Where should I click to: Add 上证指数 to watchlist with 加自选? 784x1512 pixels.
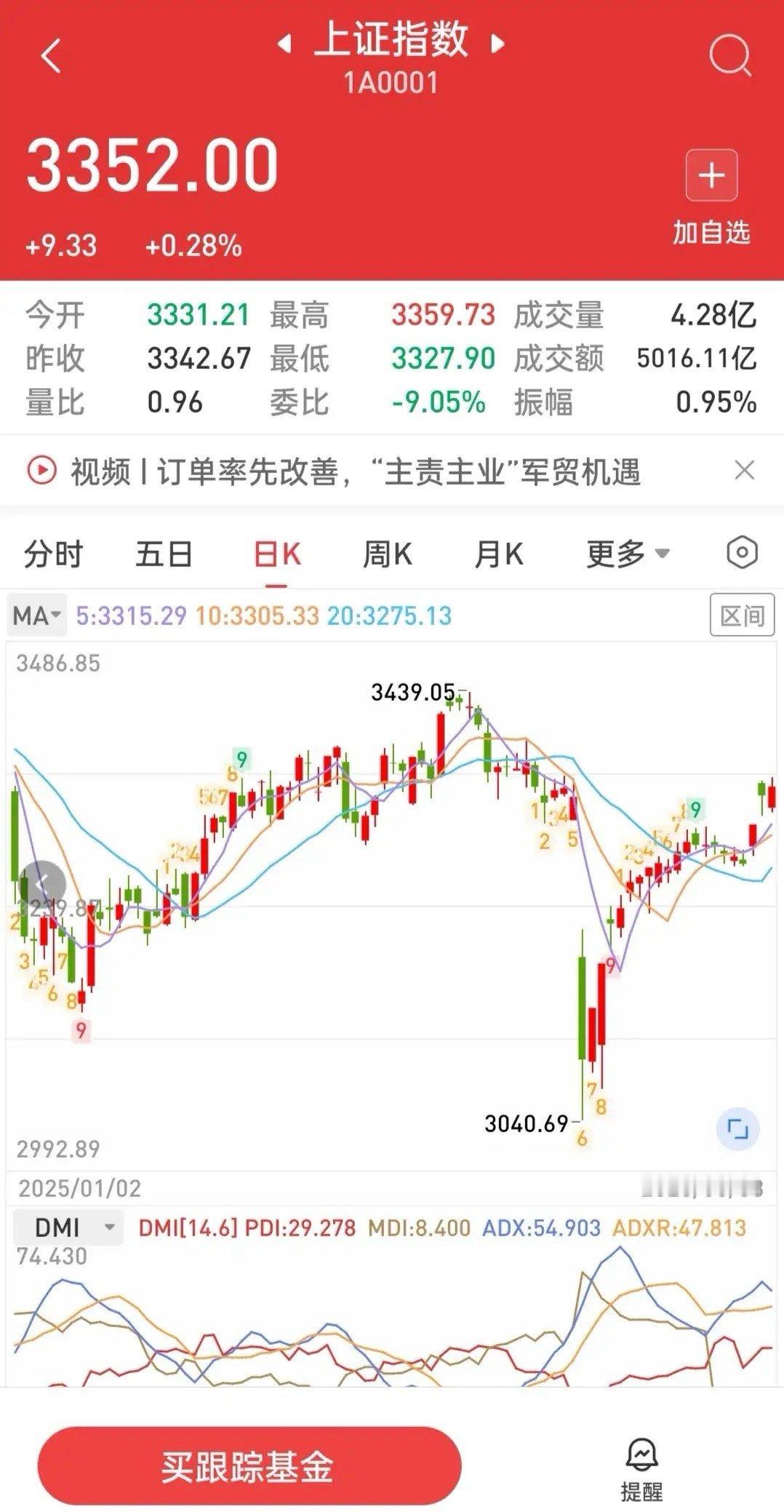[x=711, y=196]
